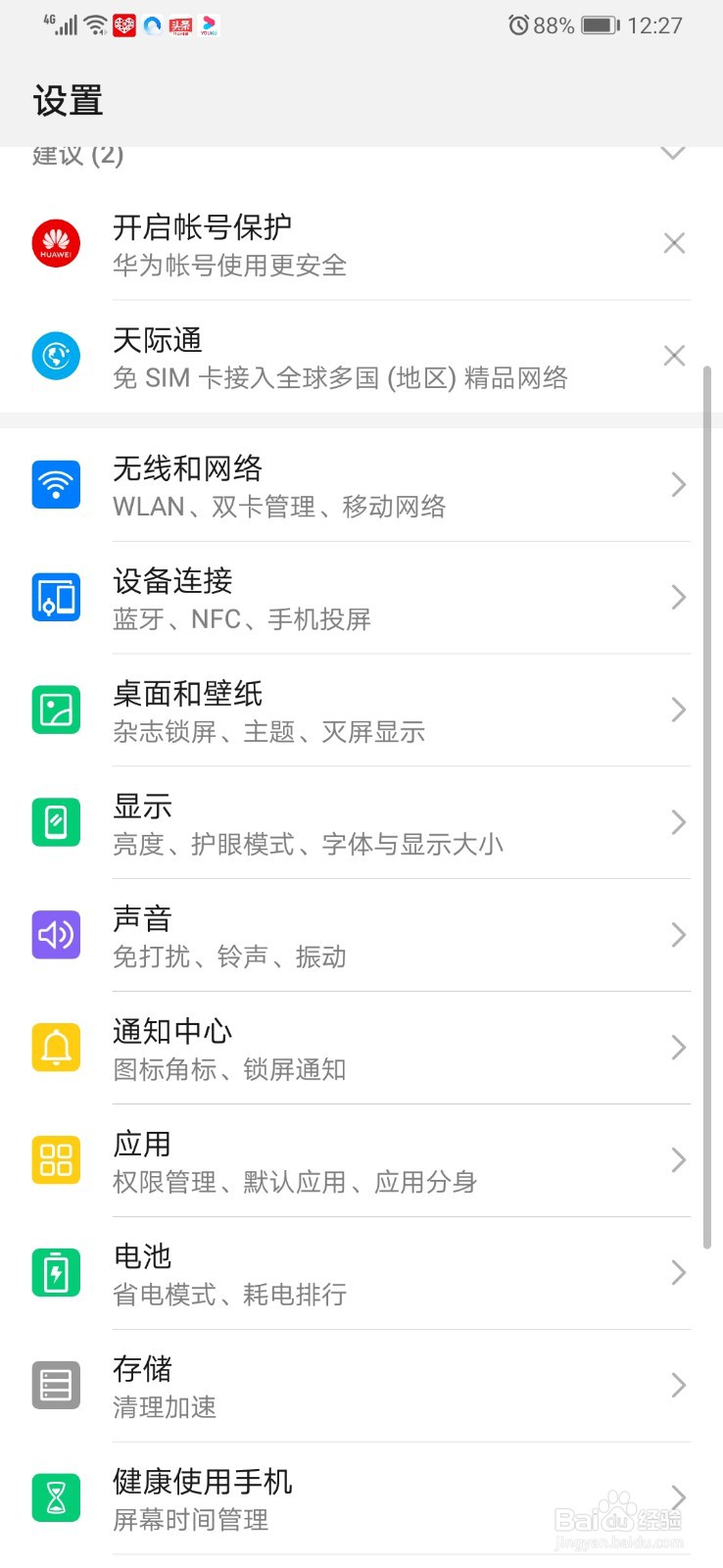723x1568 pixels.
Task: Open the Huawei account protection logo
Action: [56, 244]
